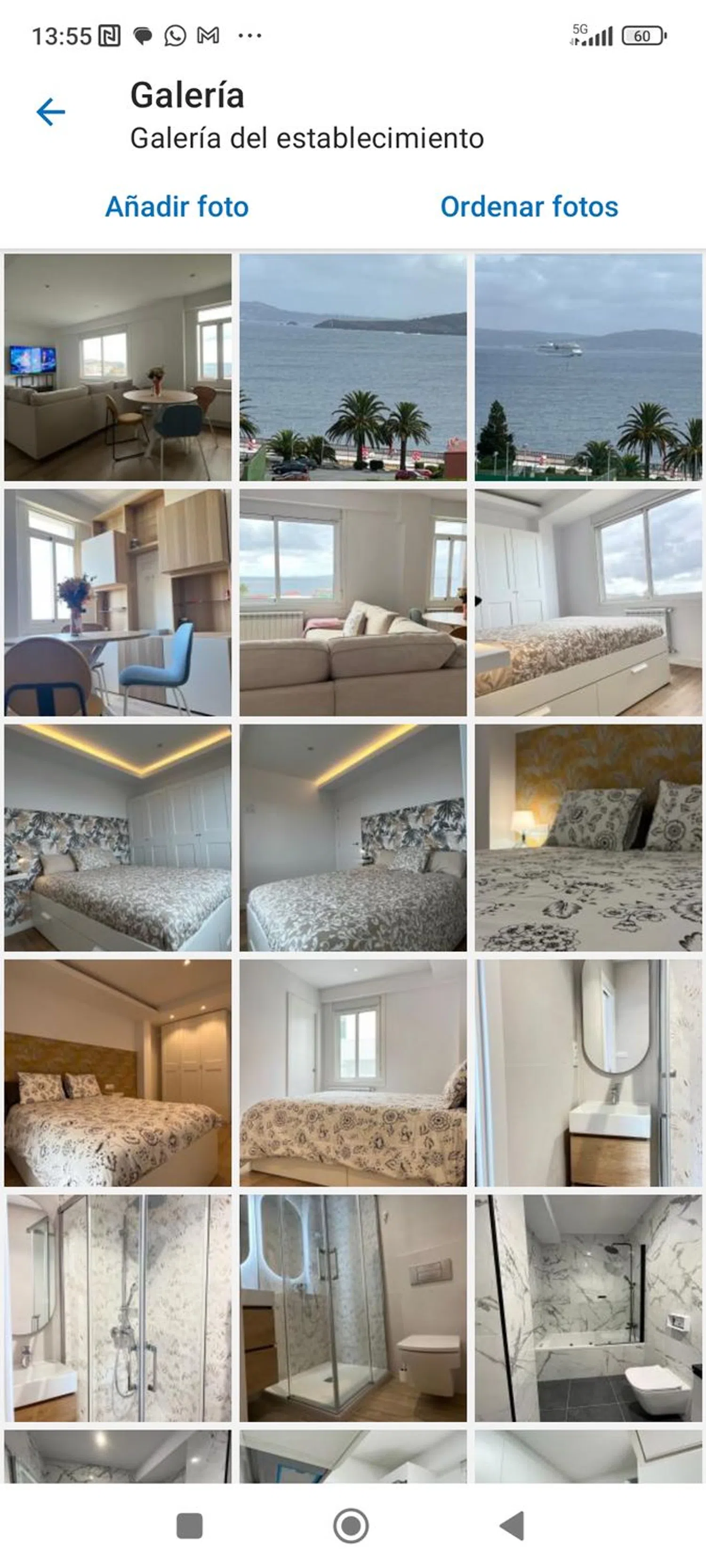Open the living room photo with TV
This screenshot has width=706, height=1568.
118,367
